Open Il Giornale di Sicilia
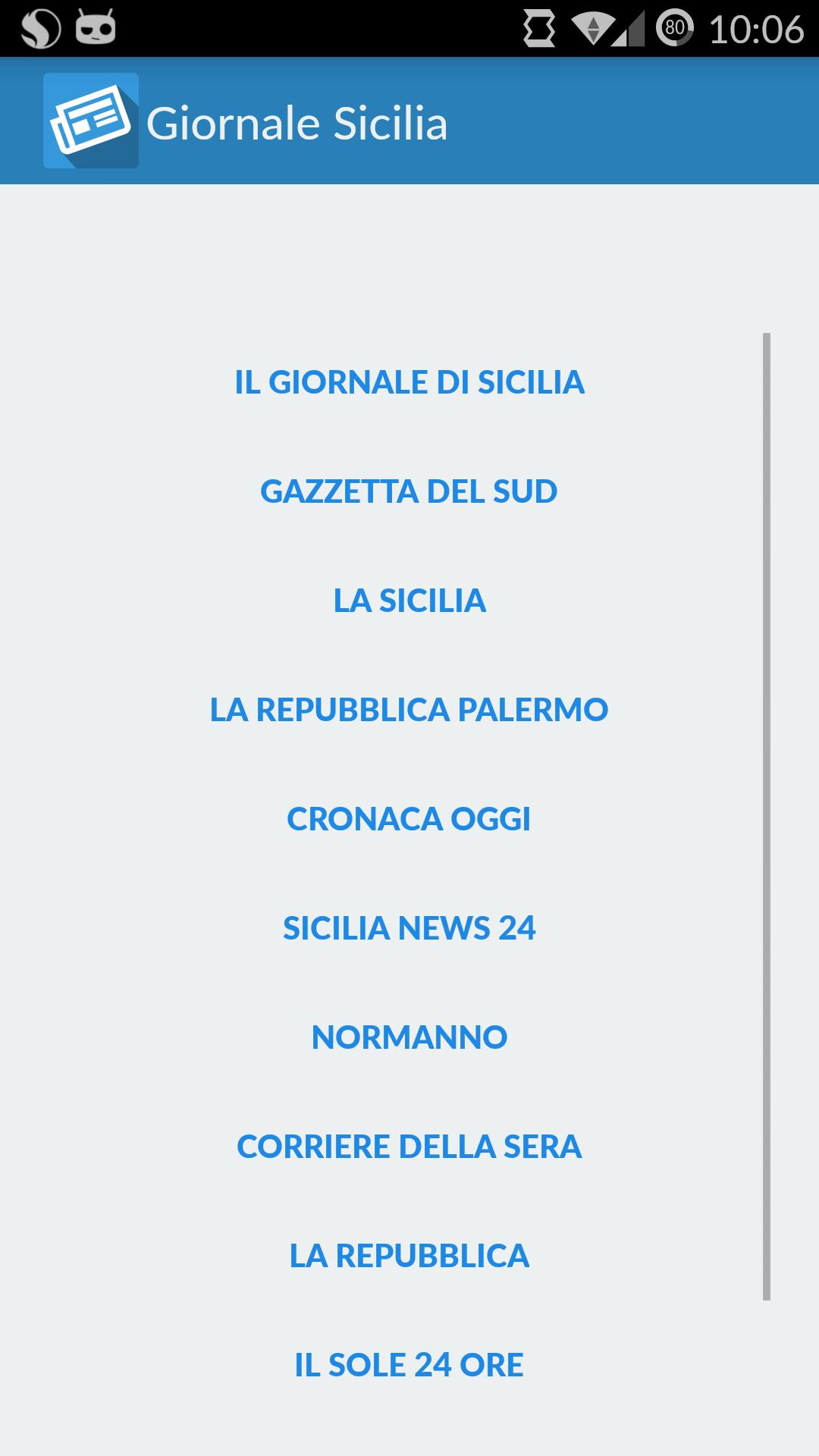The image size is (819, 1456). tap(409, 382)
